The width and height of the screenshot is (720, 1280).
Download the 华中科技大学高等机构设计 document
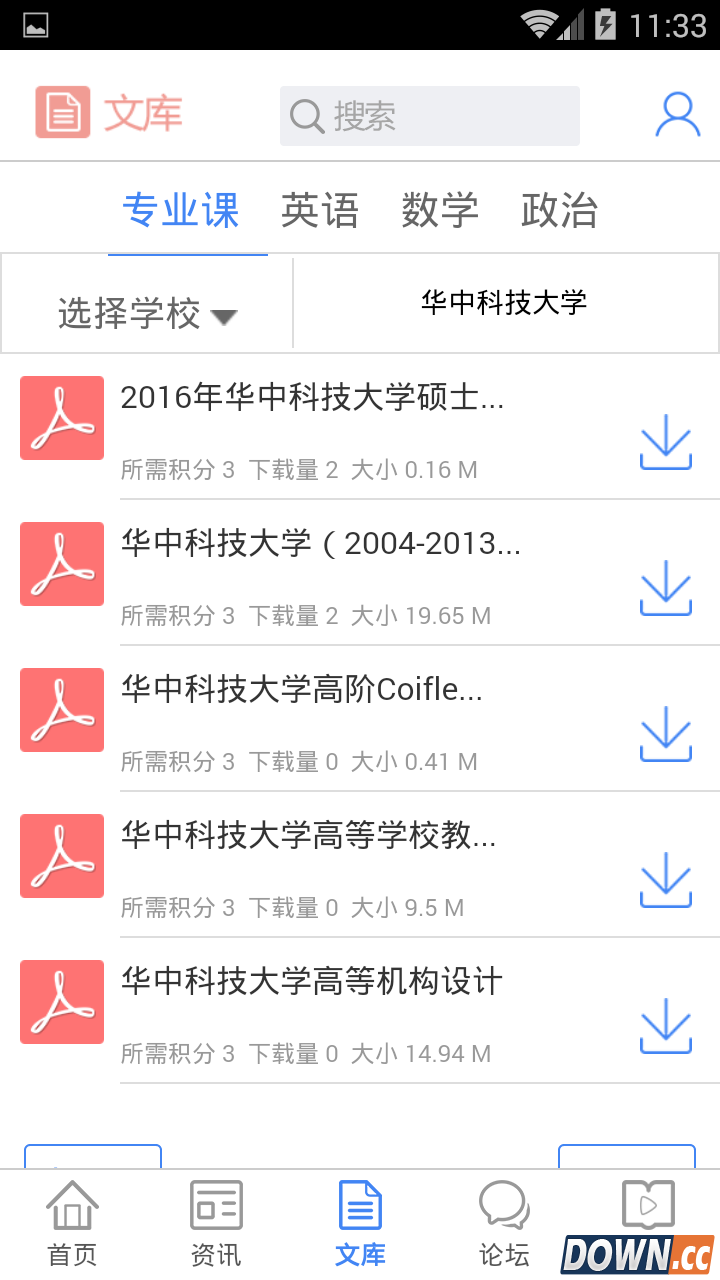(665, 1027)
